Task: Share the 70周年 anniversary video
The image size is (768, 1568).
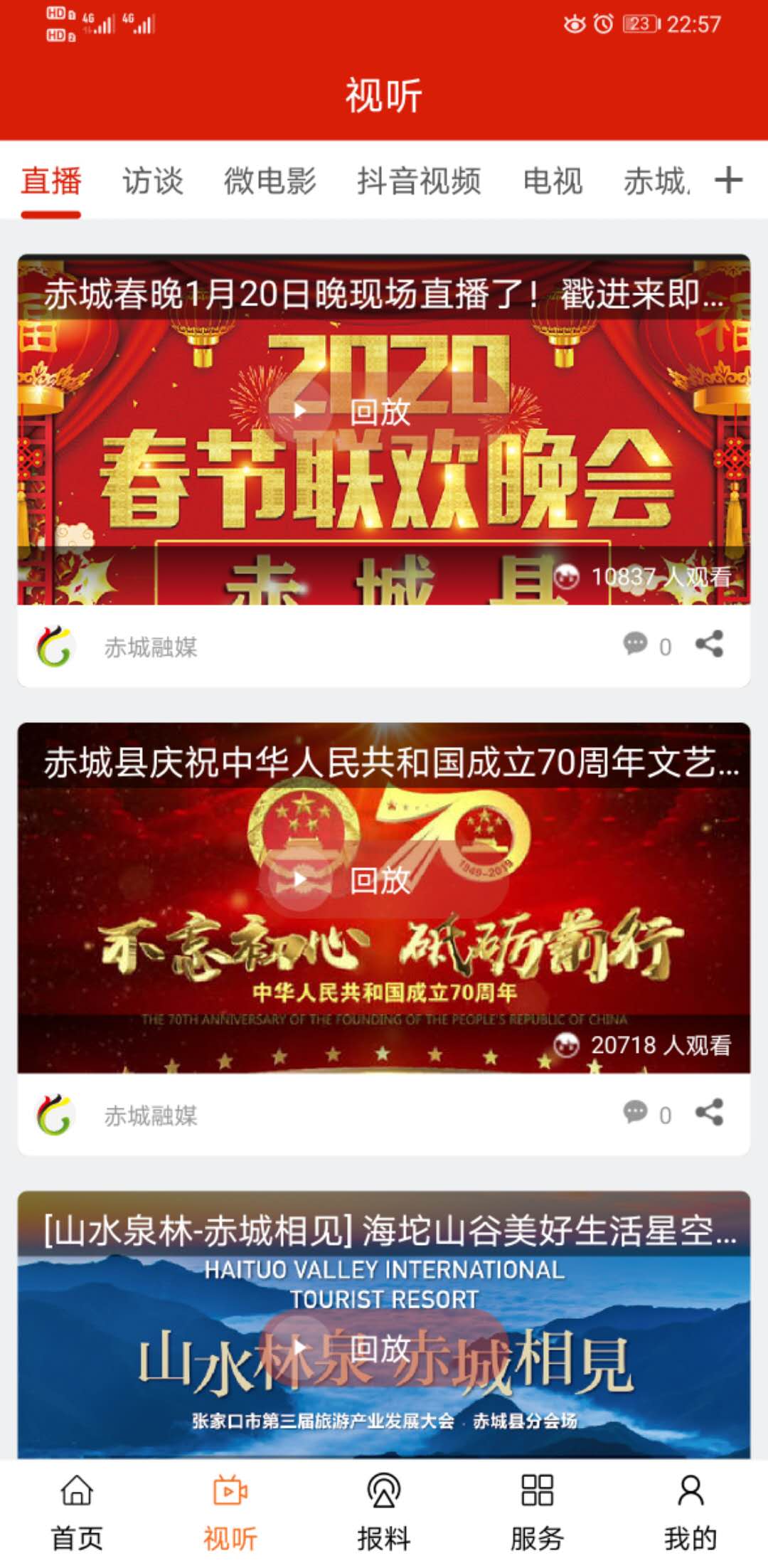Action: pos(709,1113)
